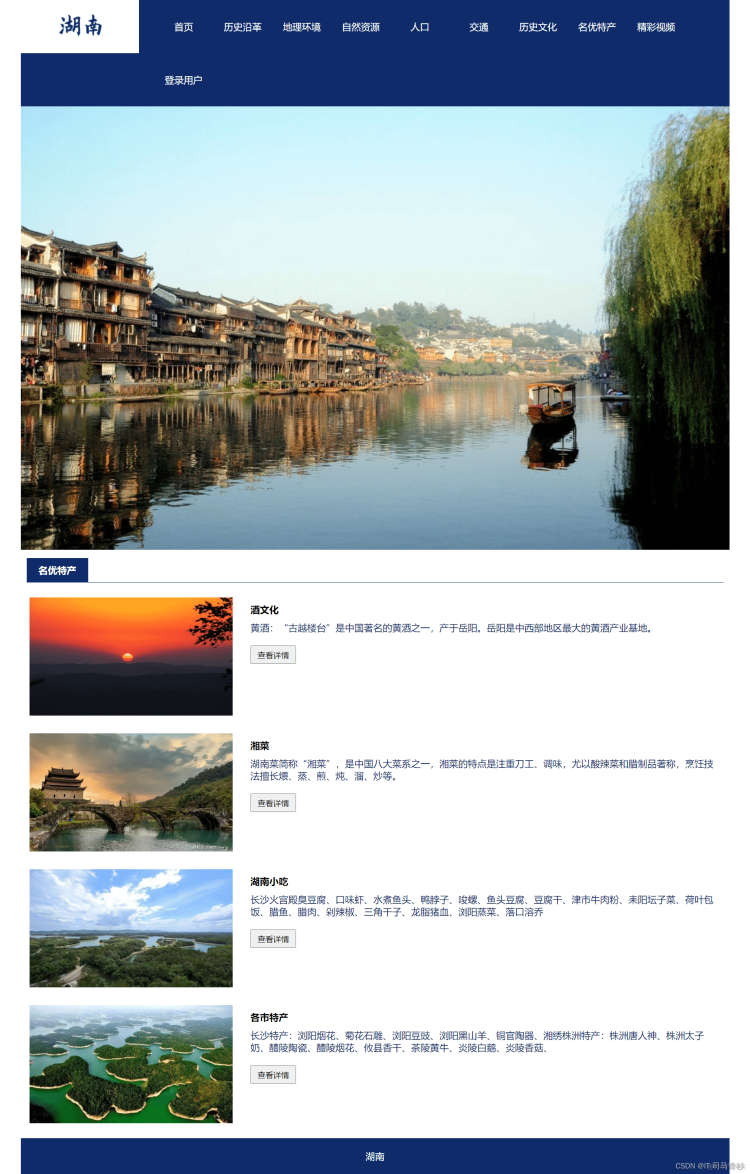Click 查看详情 under 各市特产
Viewport: 750px width, 1174px height.
[x=272, y=1074]
